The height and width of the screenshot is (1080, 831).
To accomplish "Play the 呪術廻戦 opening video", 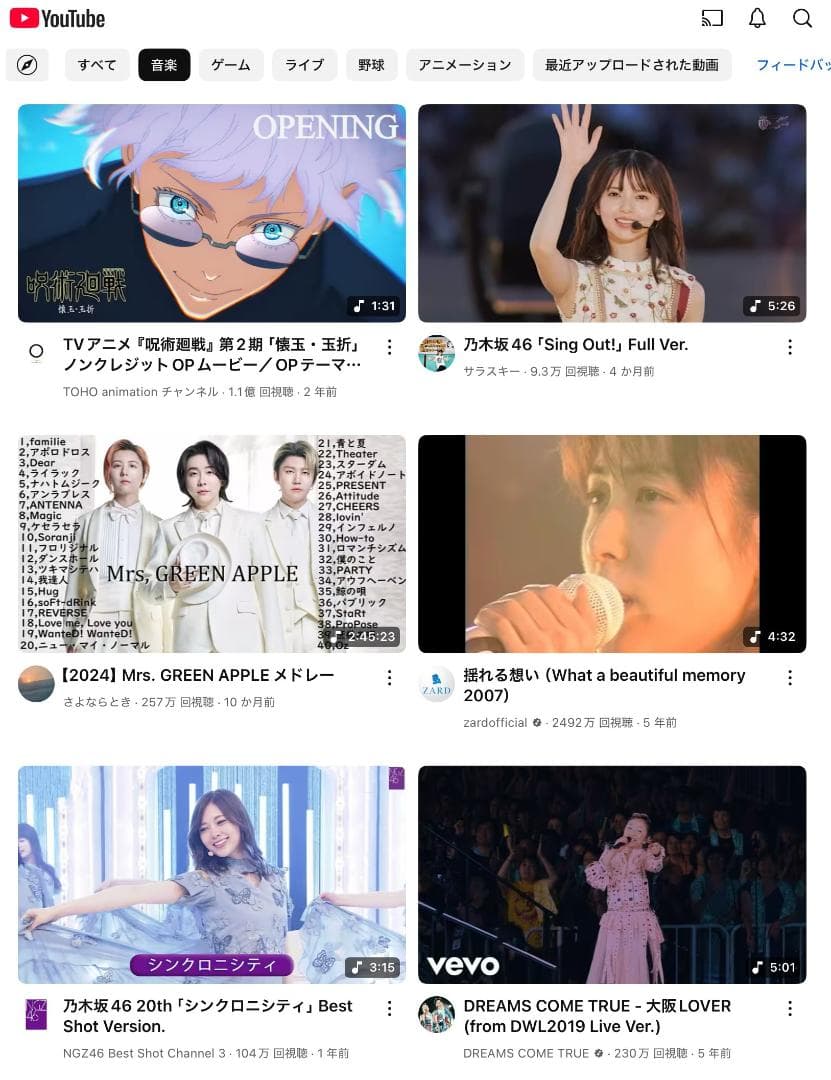I will [x=212, y=213].
